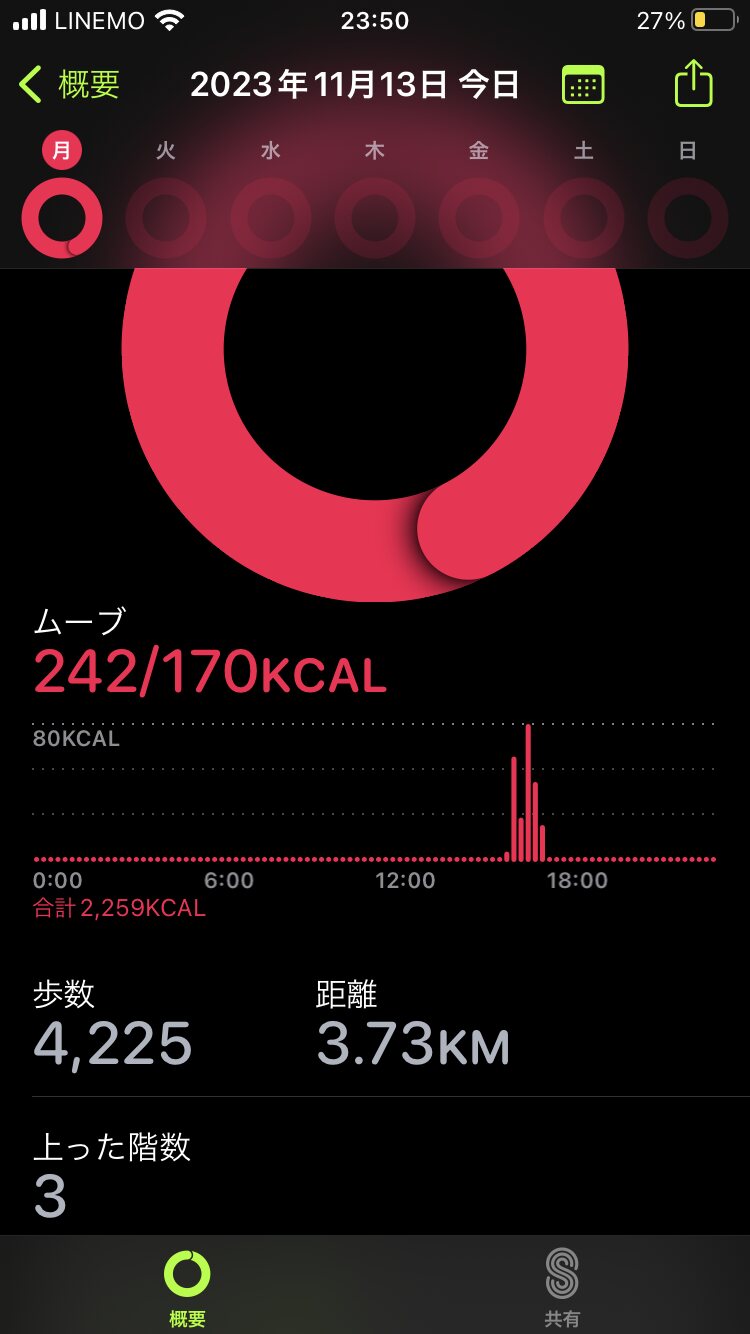Go back to 概要 overview

point(70,85)
